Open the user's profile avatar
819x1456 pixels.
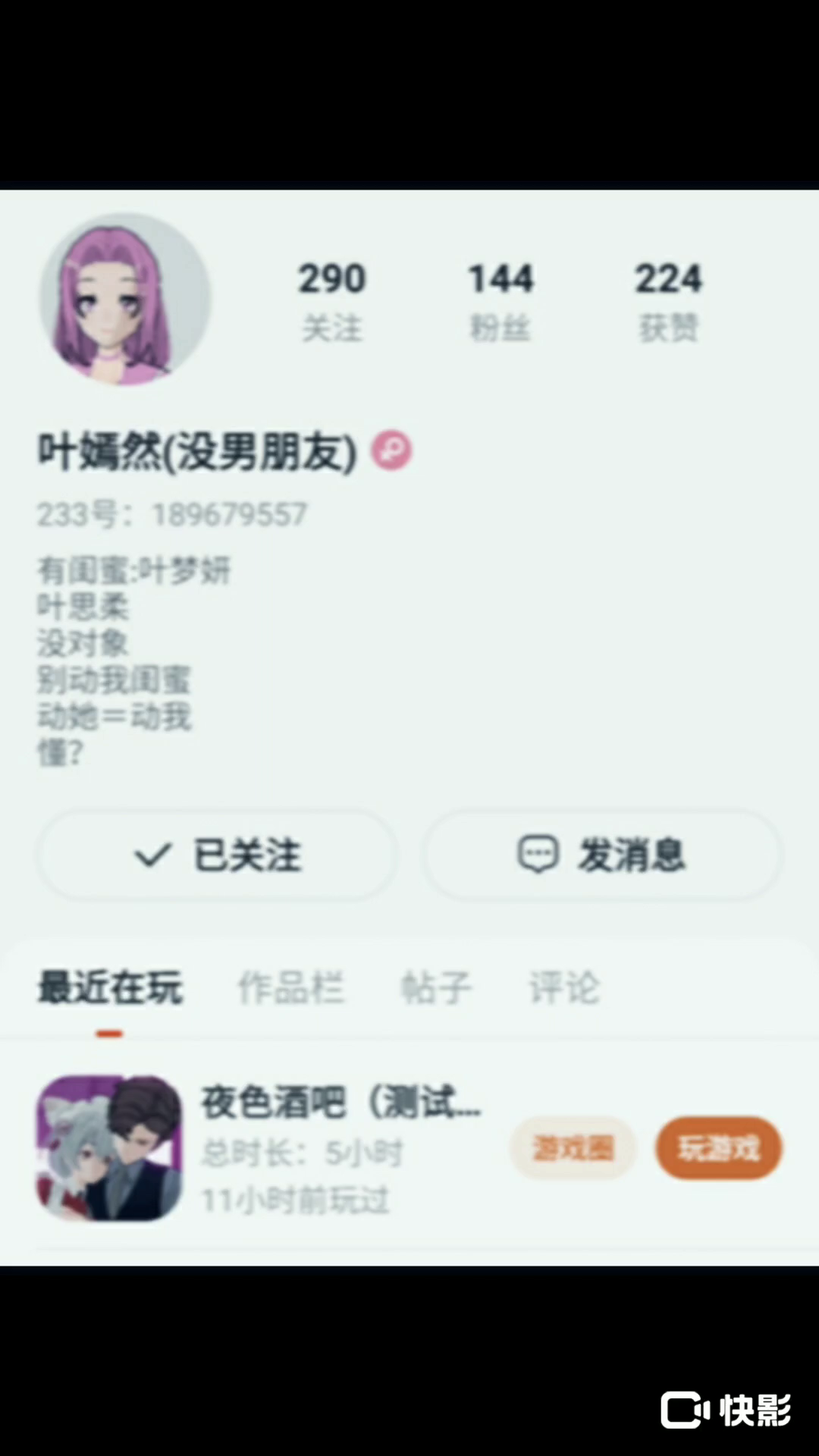click(125, 299)
